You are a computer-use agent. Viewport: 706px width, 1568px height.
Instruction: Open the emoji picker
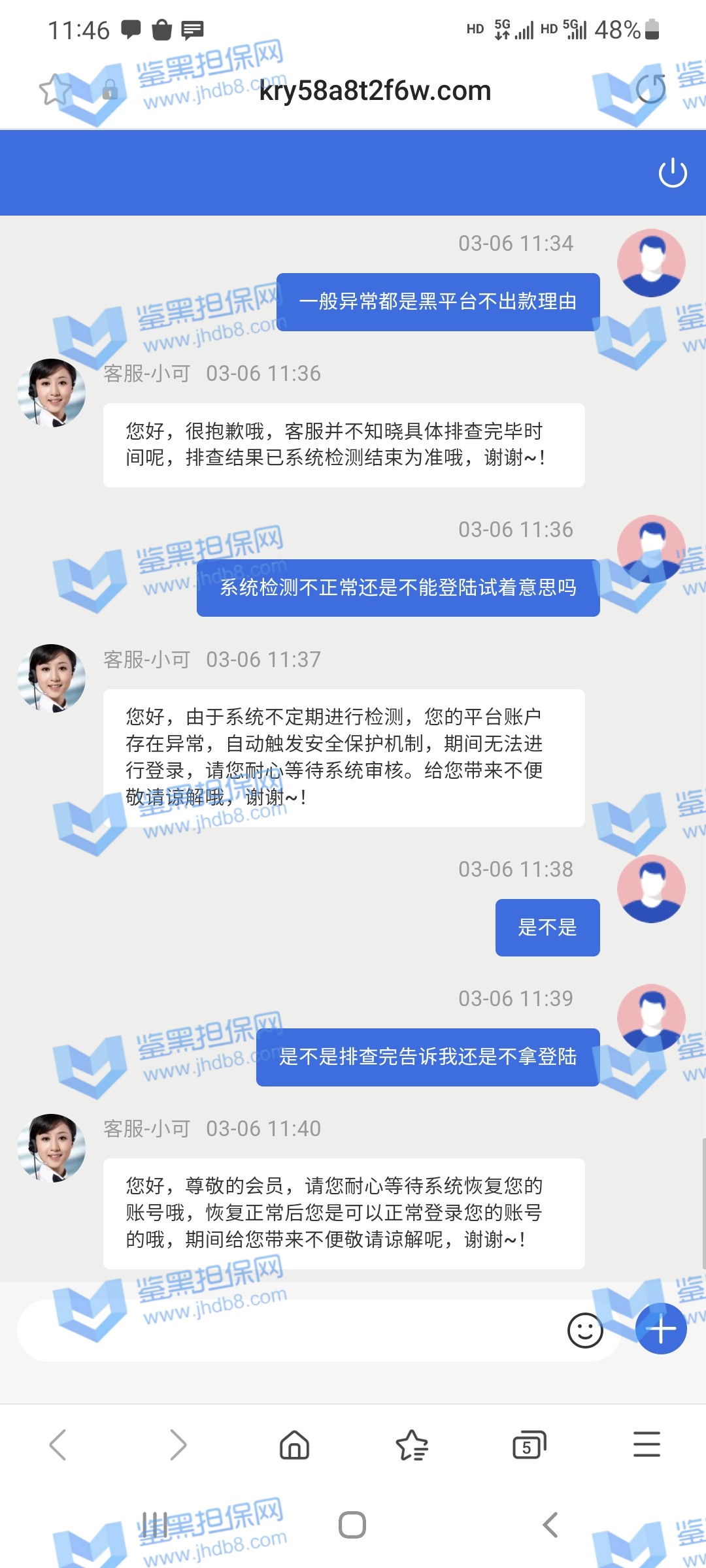pyautogui.click(x=584, y=1330)
